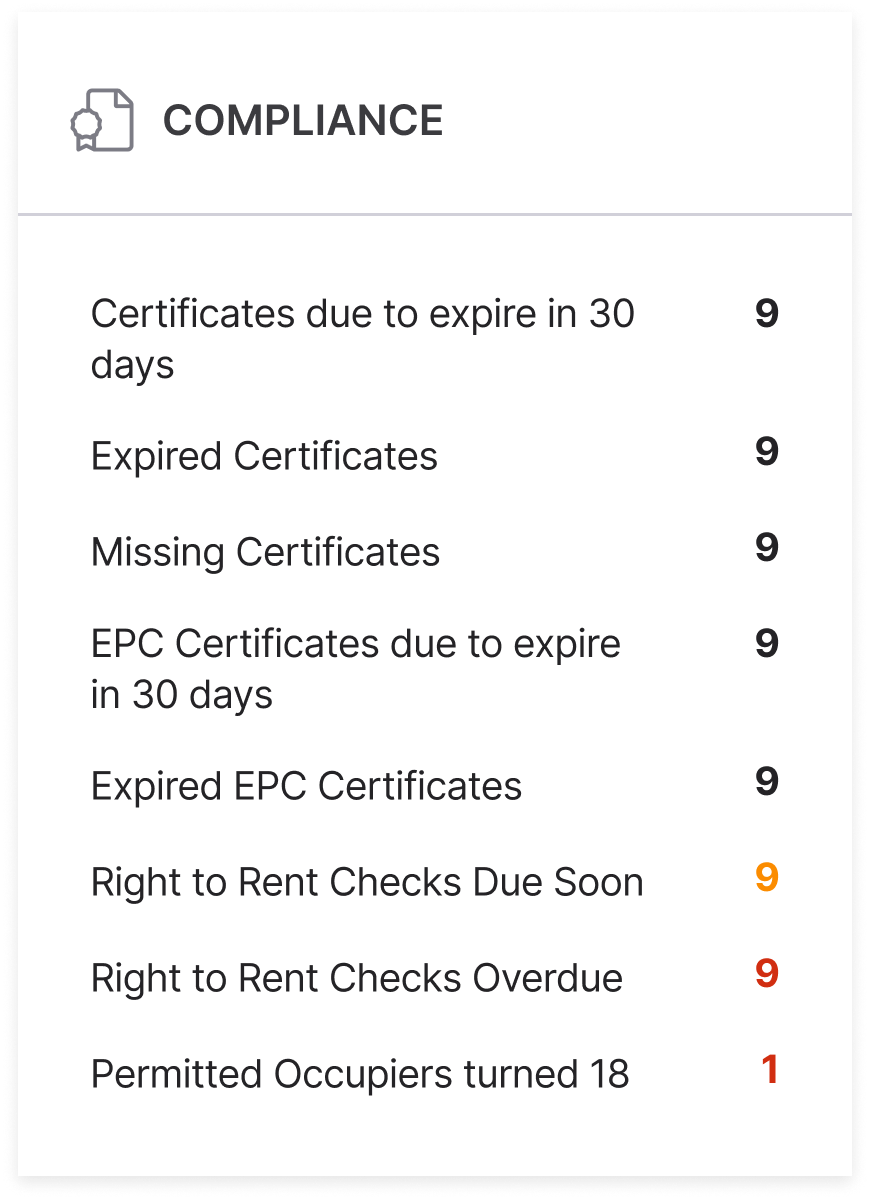Viewport: 870px width, 1200px height.
Task: Click the COMPLIANCE header label
Action: click(x=304, y=120)
